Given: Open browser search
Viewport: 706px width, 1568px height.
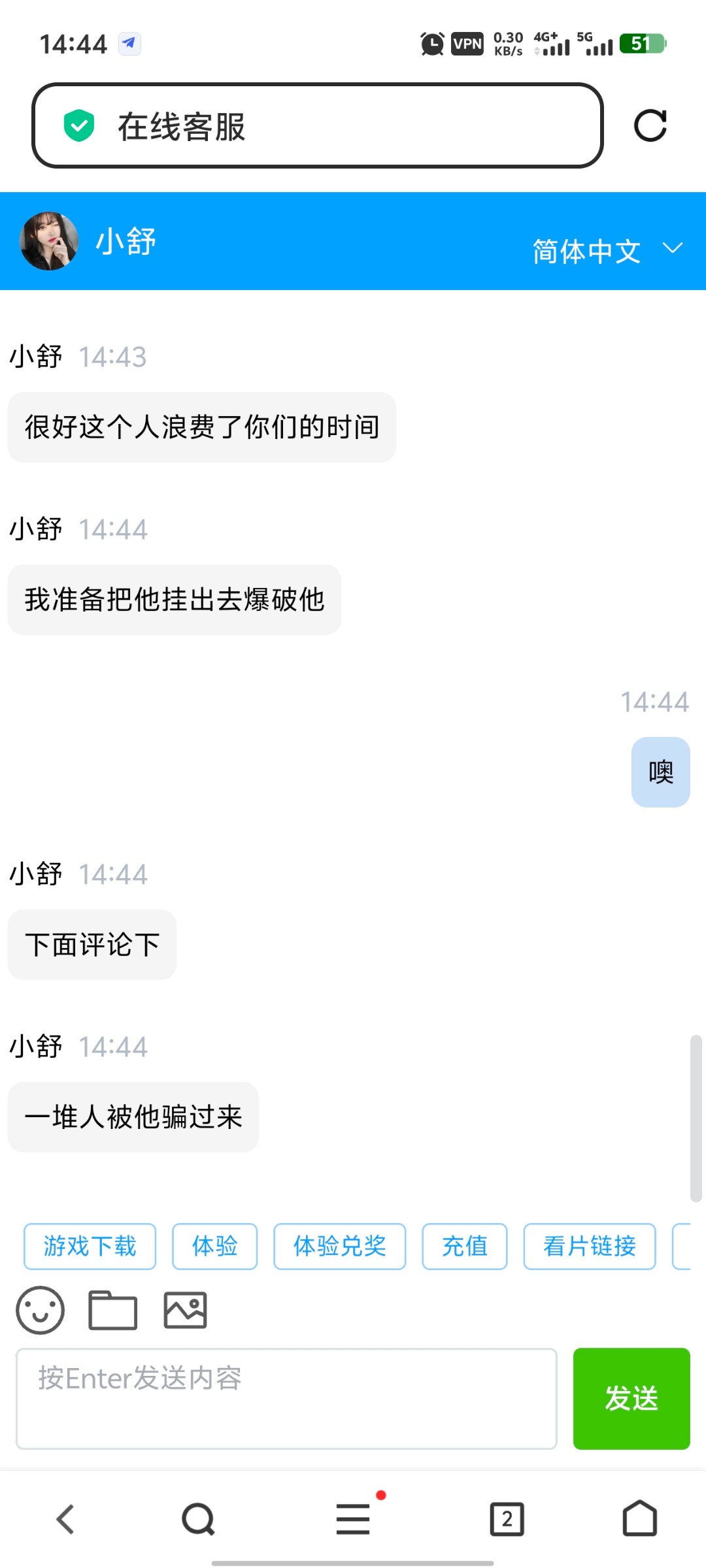Looking at the screenshot, I should 198,1519.
